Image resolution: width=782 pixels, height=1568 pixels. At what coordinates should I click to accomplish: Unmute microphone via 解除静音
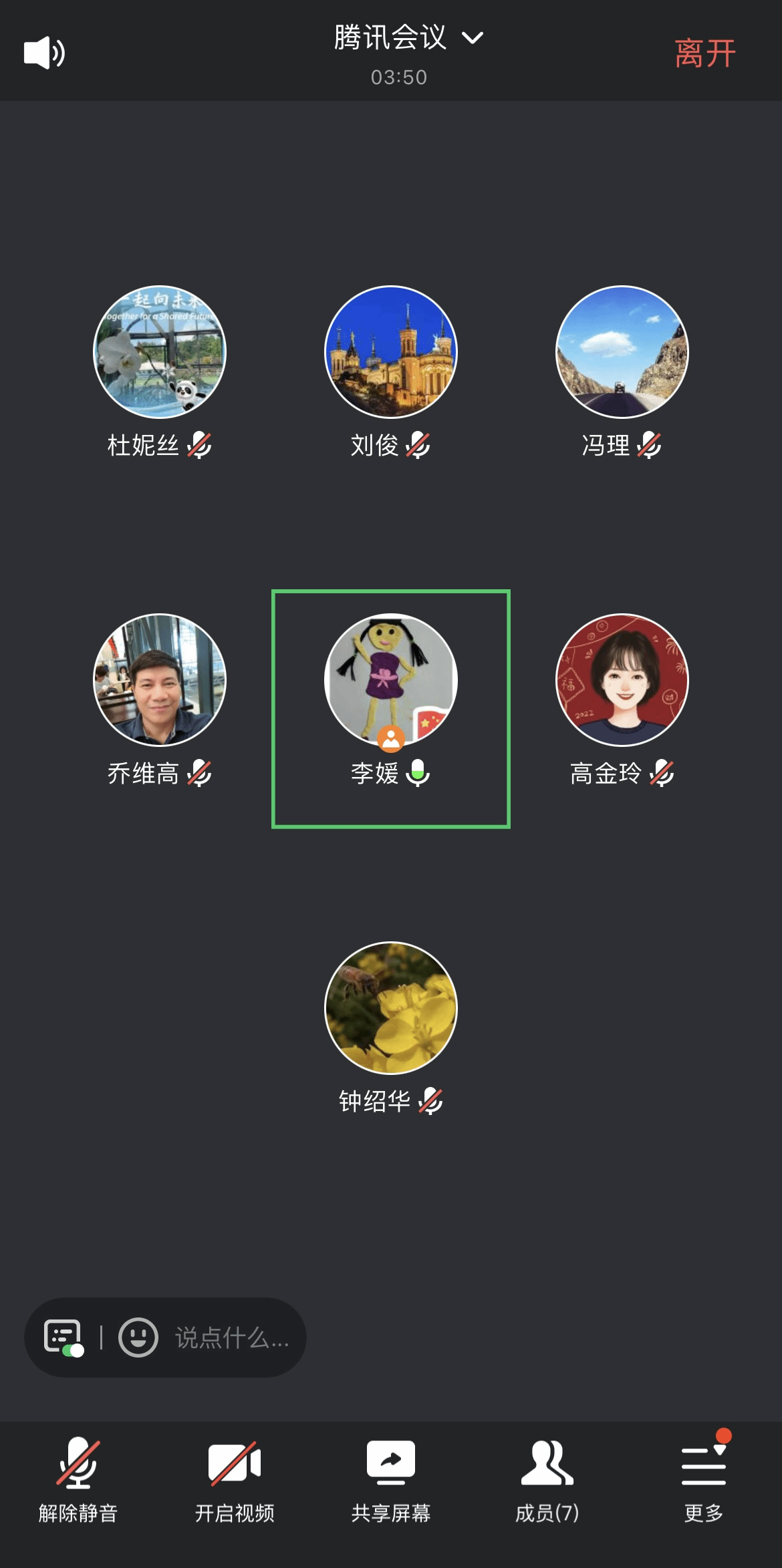pyautogui.click(x=78, y=1479)
